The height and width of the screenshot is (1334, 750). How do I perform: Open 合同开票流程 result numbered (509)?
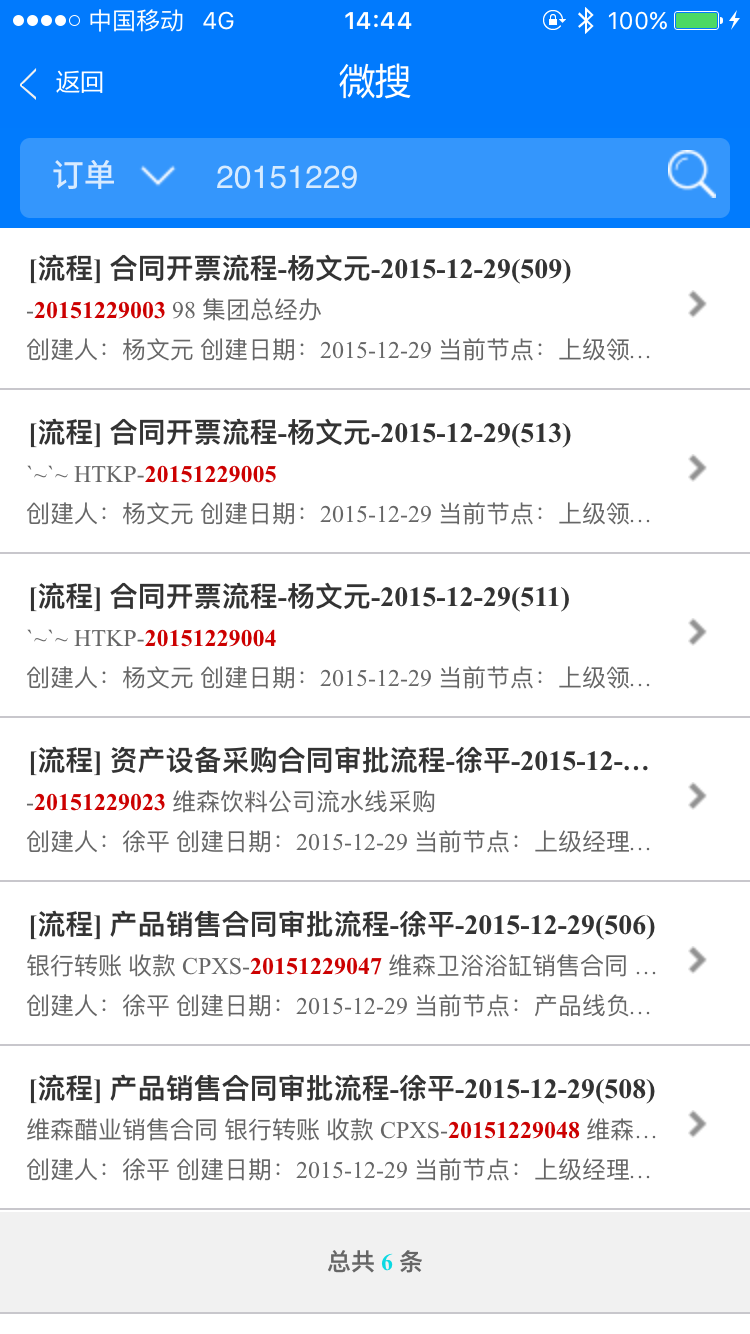(x=375, y=309)
